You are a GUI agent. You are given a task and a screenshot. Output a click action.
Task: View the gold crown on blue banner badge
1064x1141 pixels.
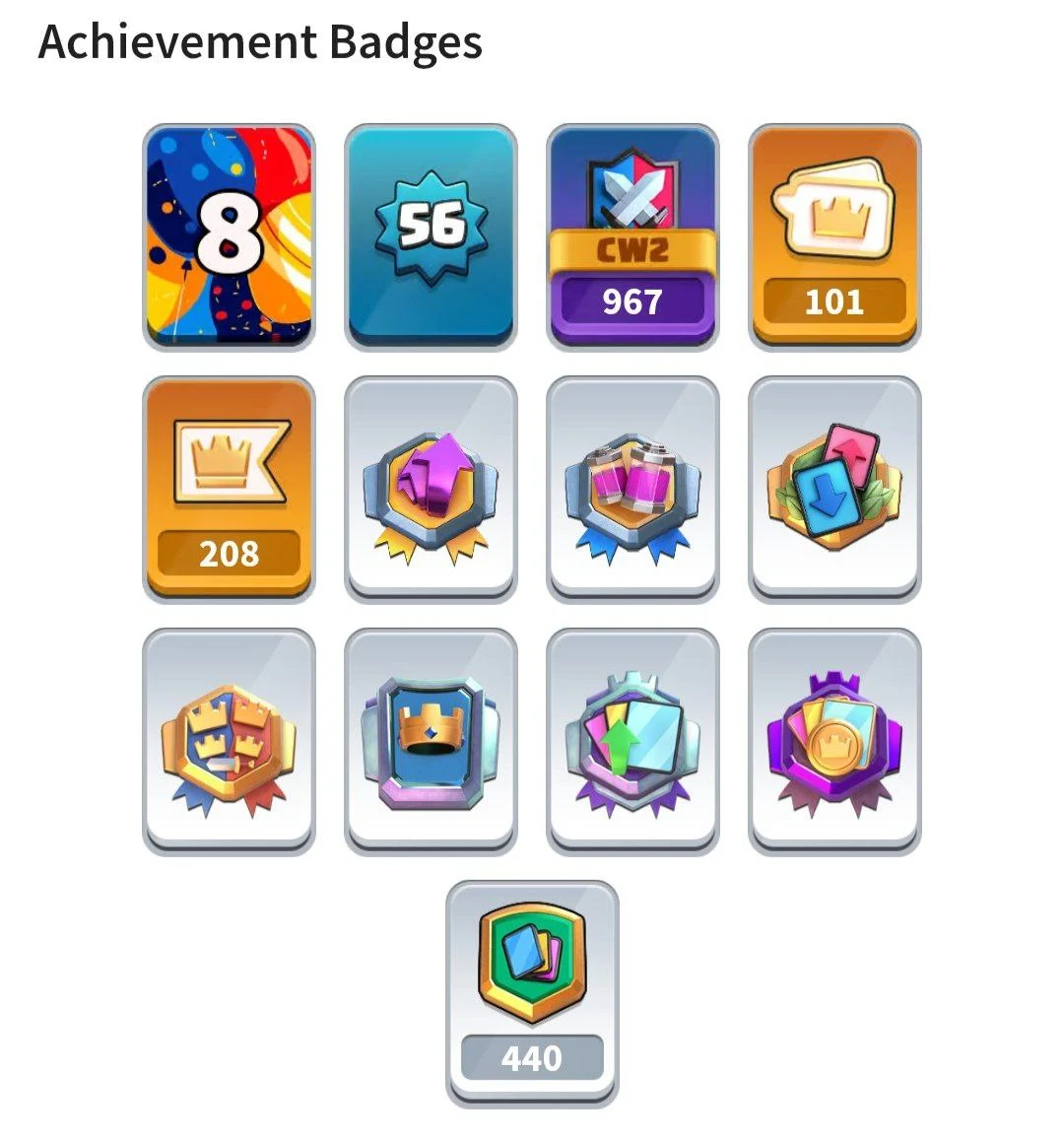[431, 741]
